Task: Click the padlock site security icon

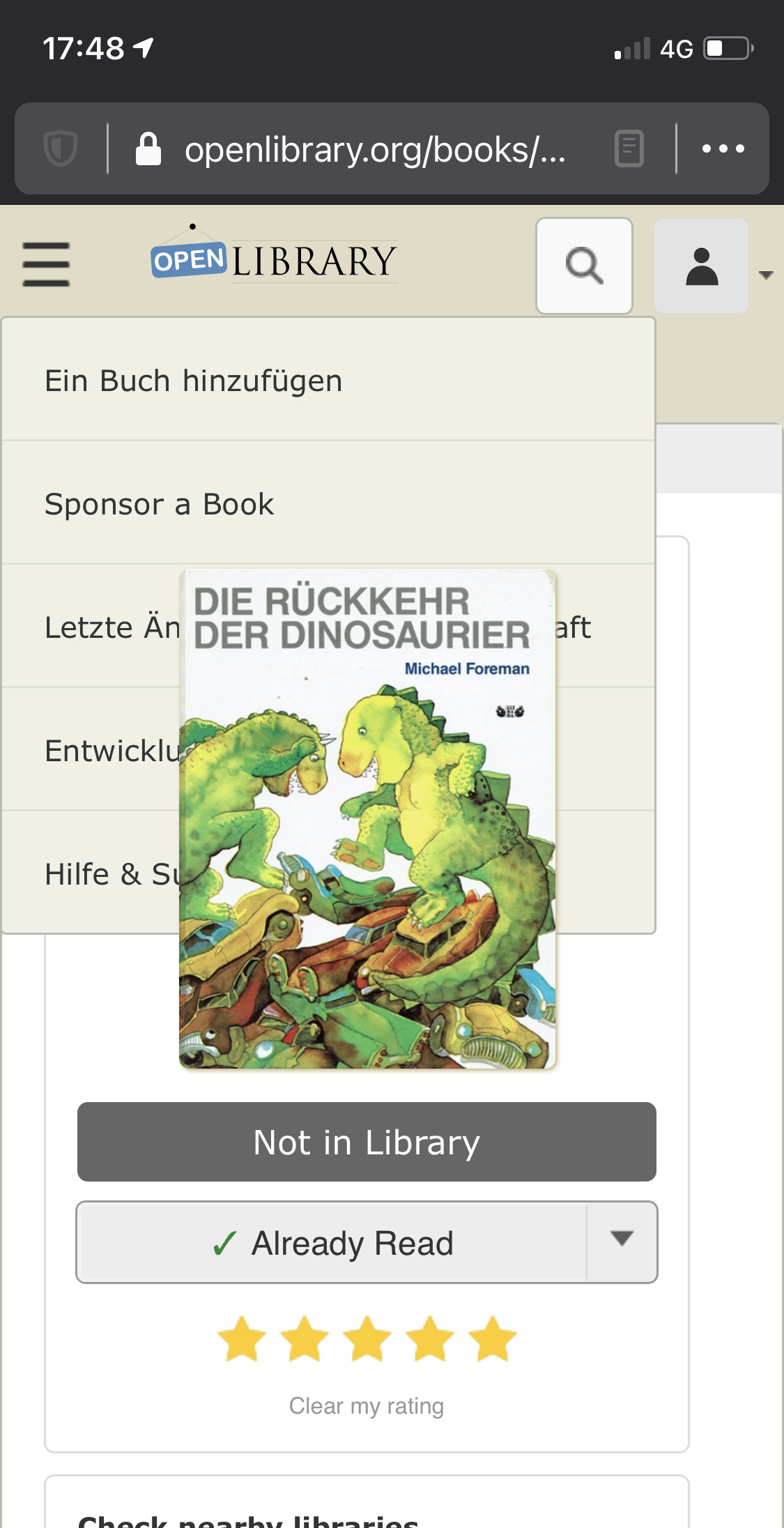Action: (x=148, y=148)
